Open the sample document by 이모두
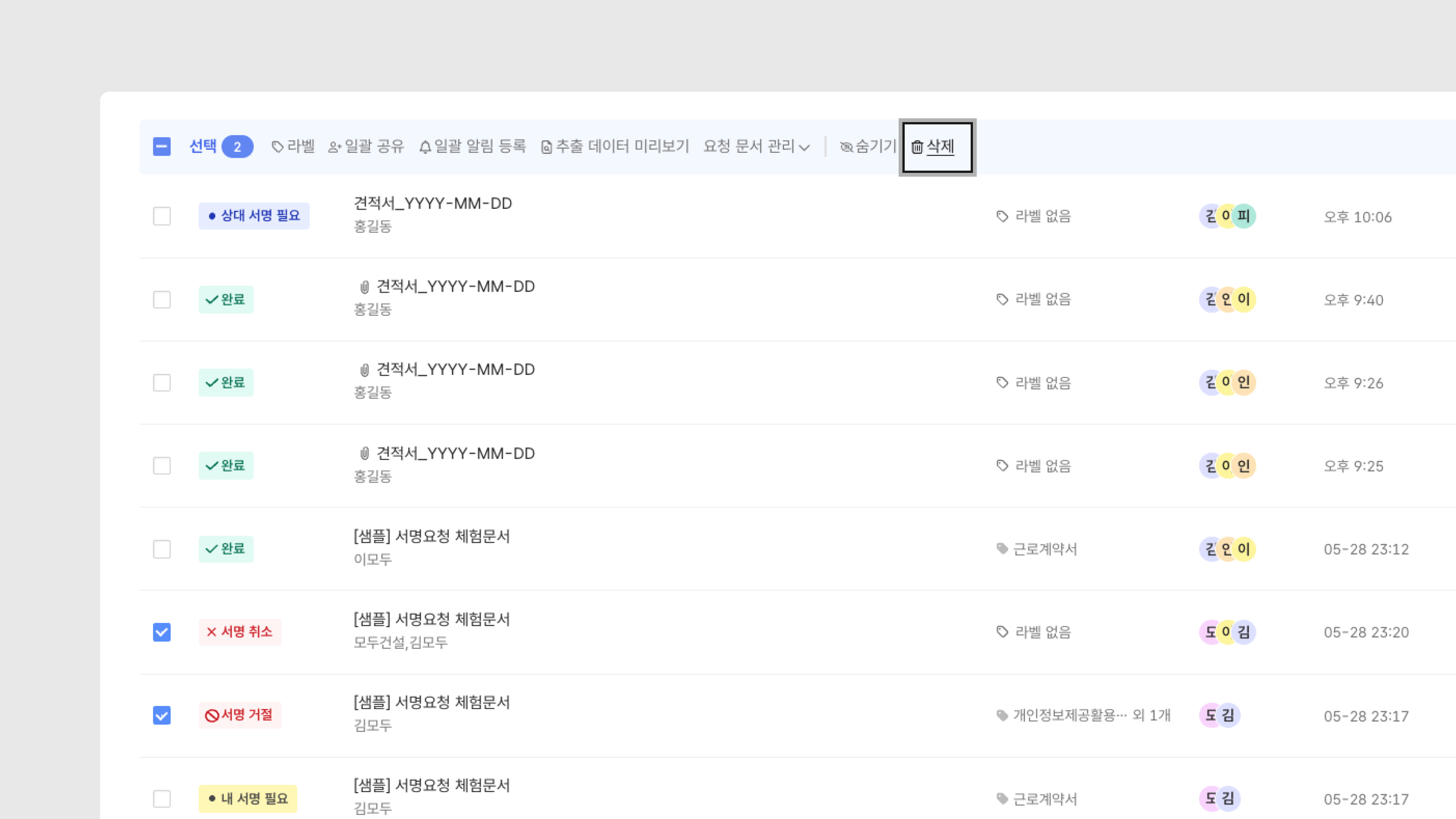Screen dimensions: 1456x819 coord(431,537)
